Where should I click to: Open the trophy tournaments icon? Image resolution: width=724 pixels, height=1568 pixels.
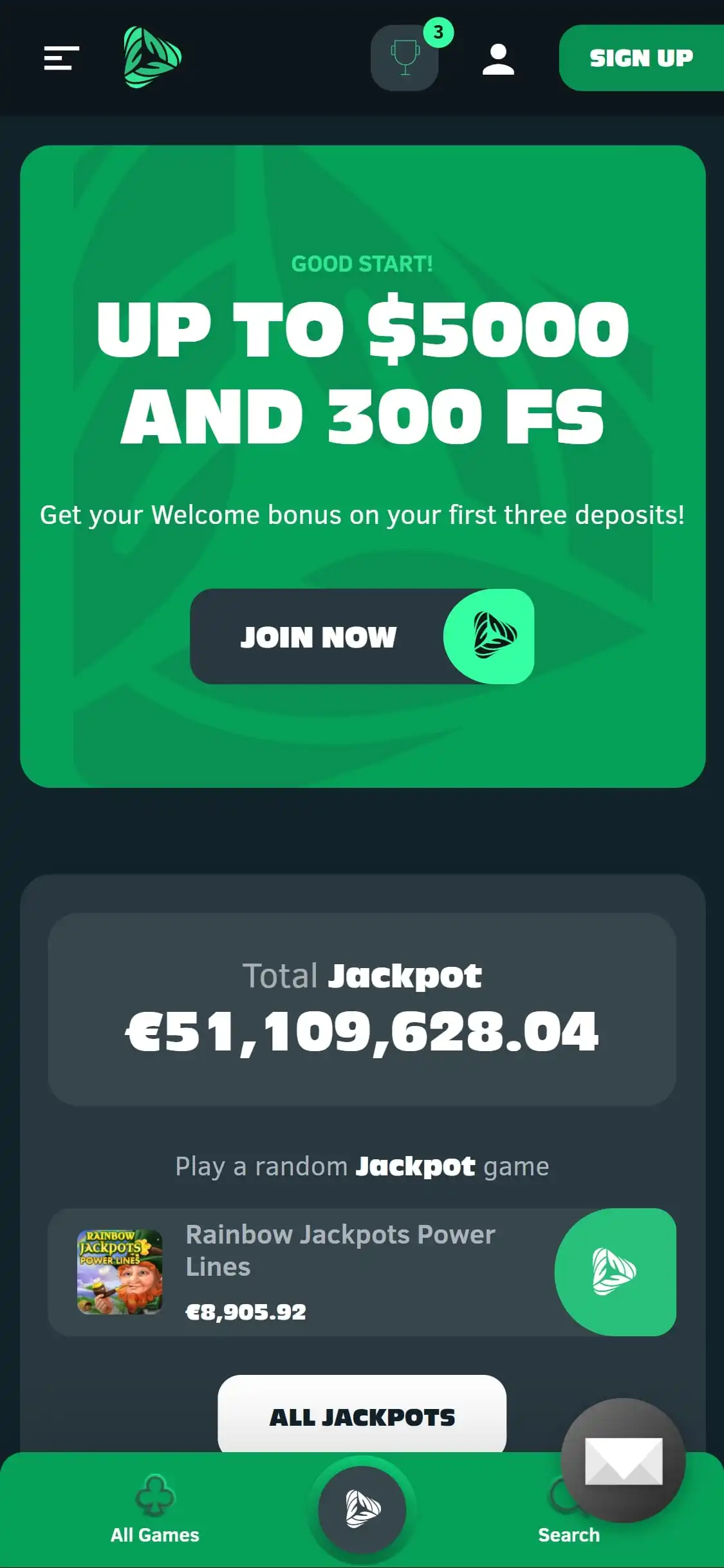point(405,58)
